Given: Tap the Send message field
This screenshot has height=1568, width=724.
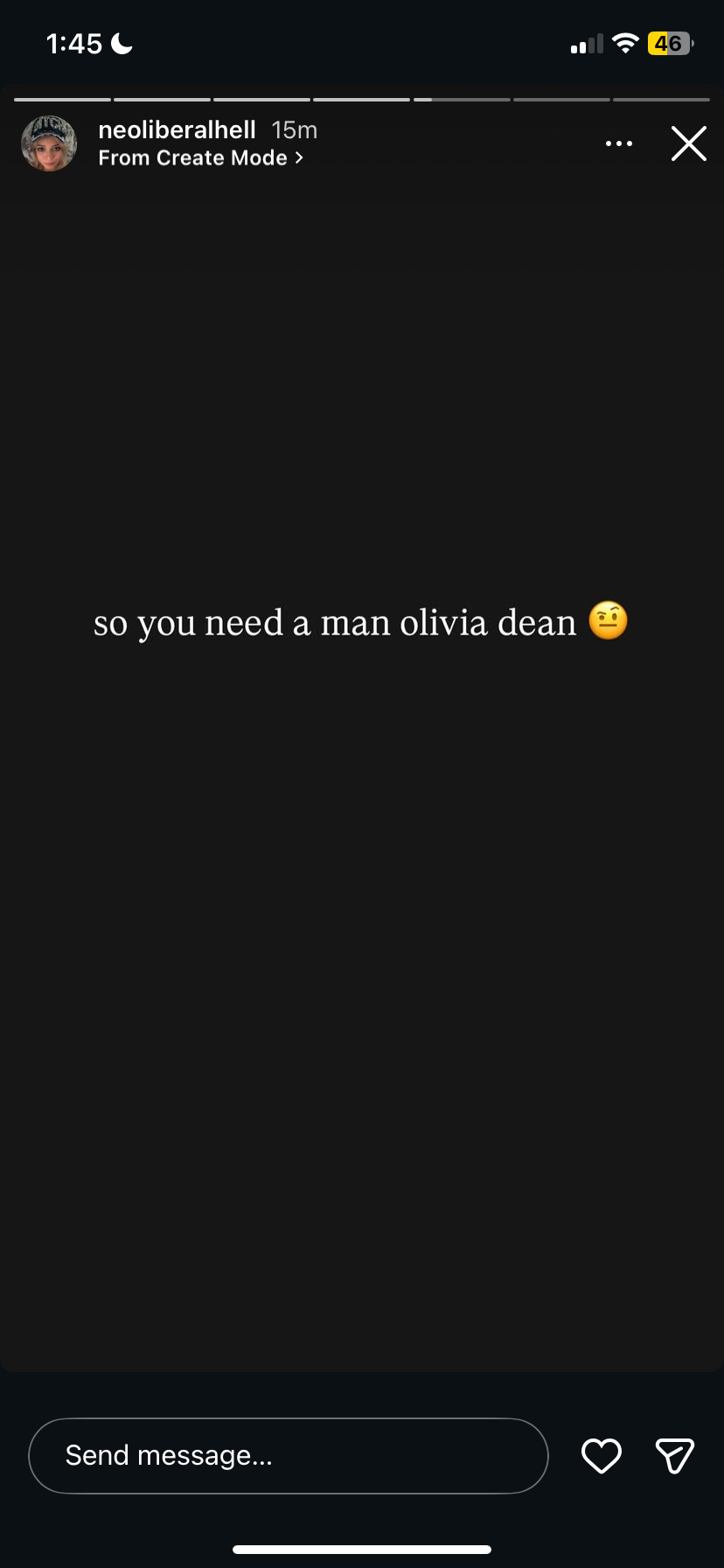Looking at the screenshot, I should [x=289, y=1456].
